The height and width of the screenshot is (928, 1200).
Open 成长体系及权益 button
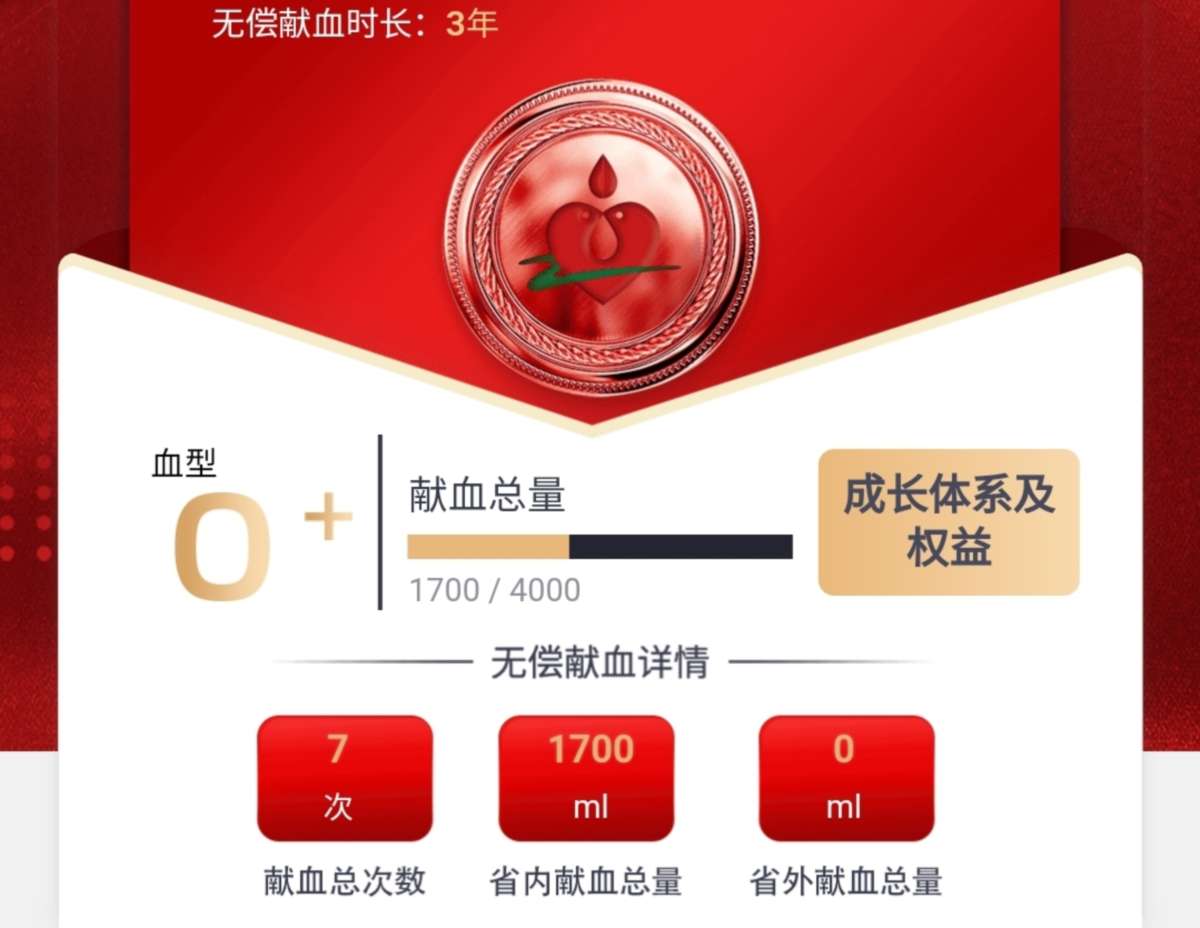(x=948, y=522)
